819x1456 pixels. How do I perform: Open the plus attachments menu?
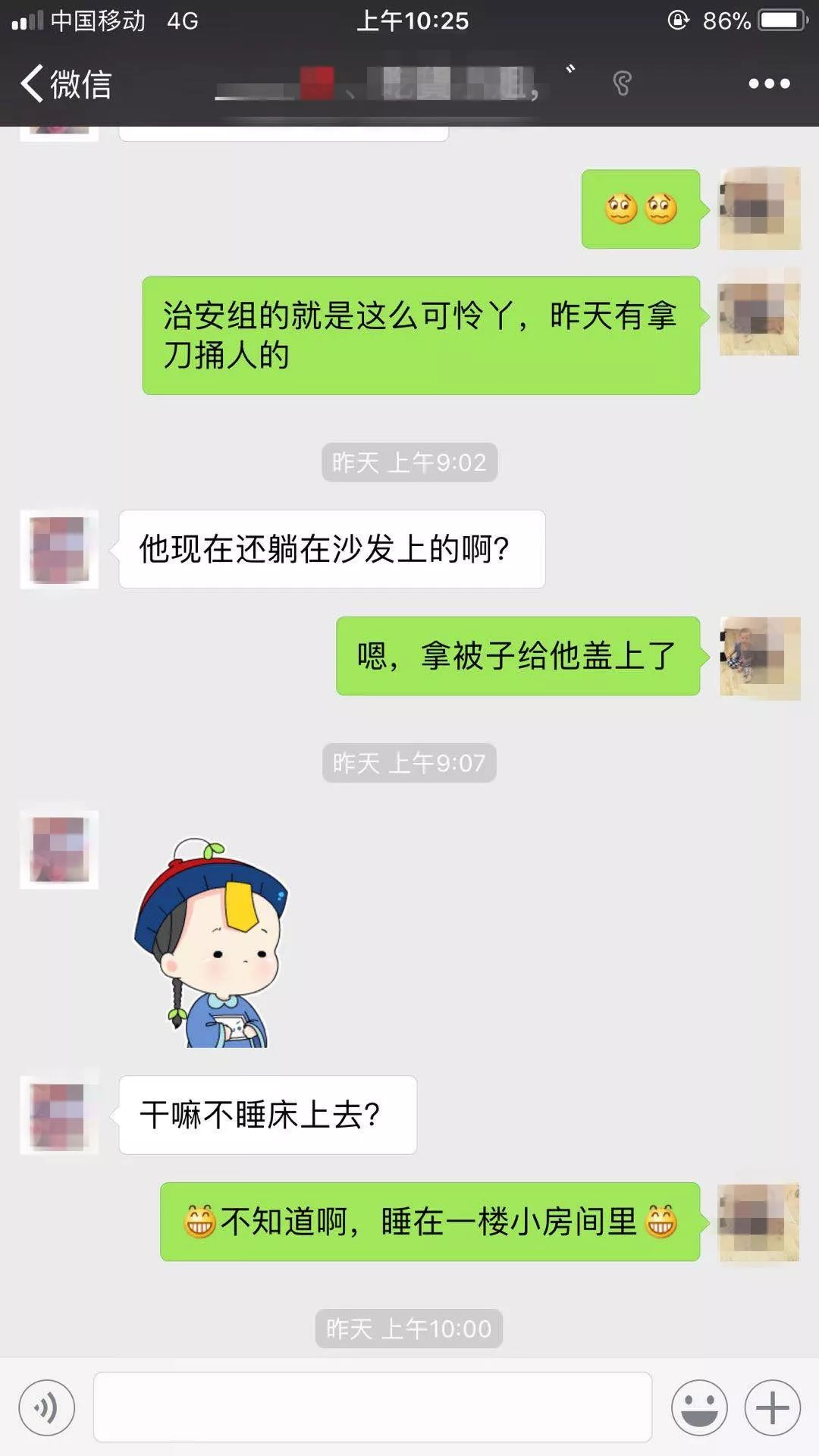tap(772, 1408)
